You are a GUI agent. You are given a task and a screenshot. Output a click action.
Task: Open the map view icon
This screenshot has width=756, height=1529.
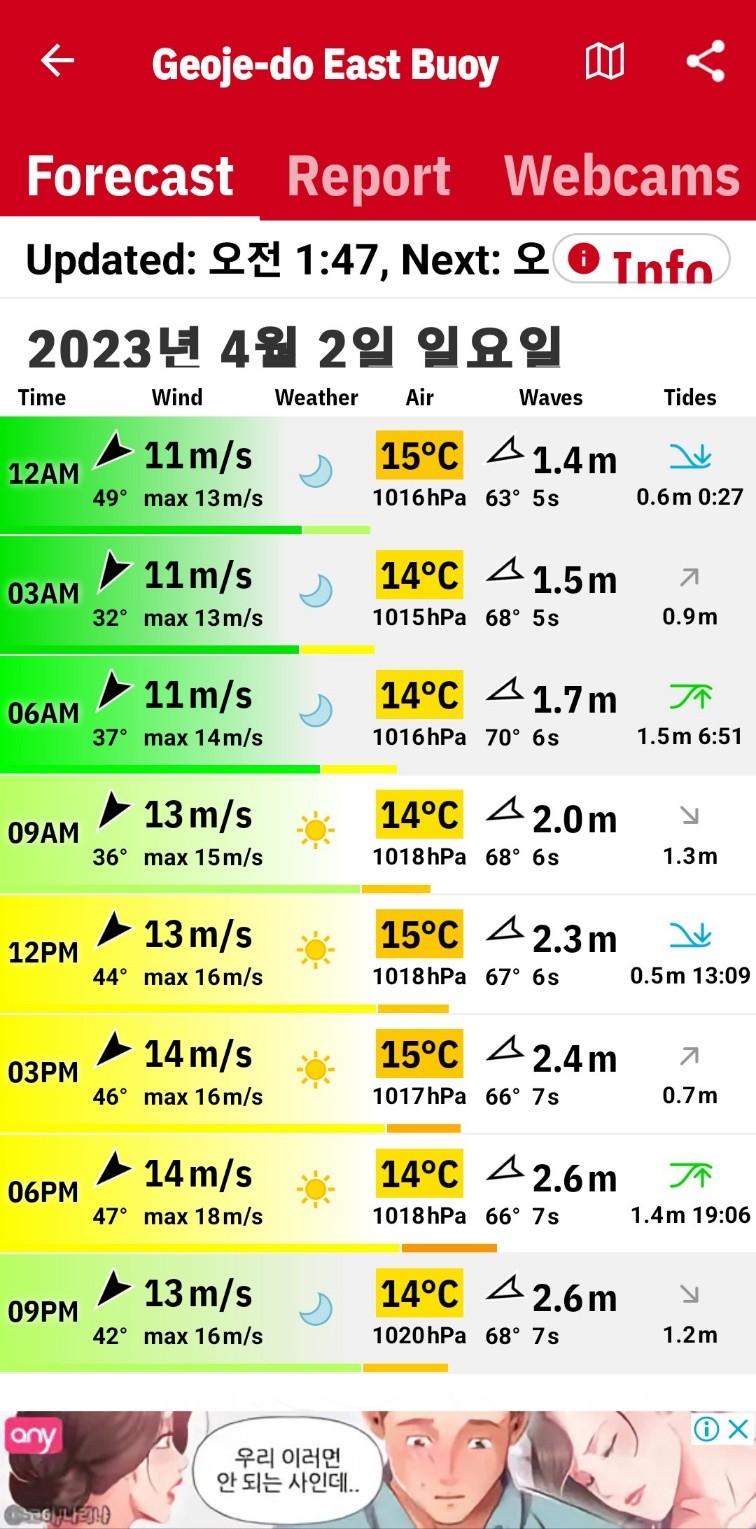[x=604, y=62]
